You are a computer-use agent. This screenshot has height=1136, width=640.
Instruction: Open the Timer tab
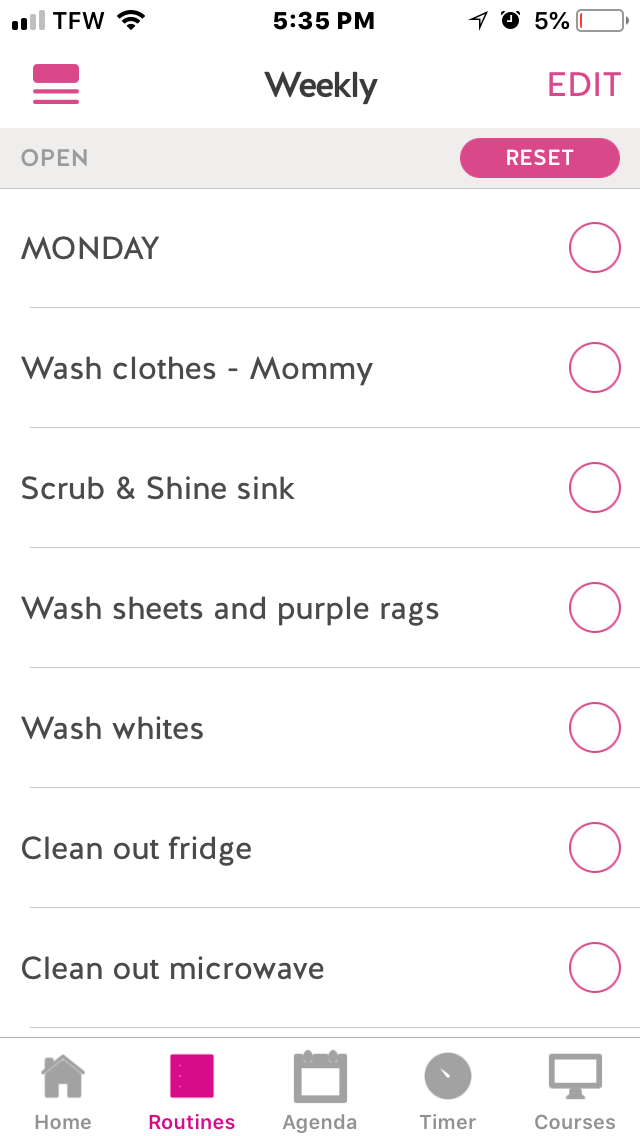pyautogui.click(x=448, y=1090)
